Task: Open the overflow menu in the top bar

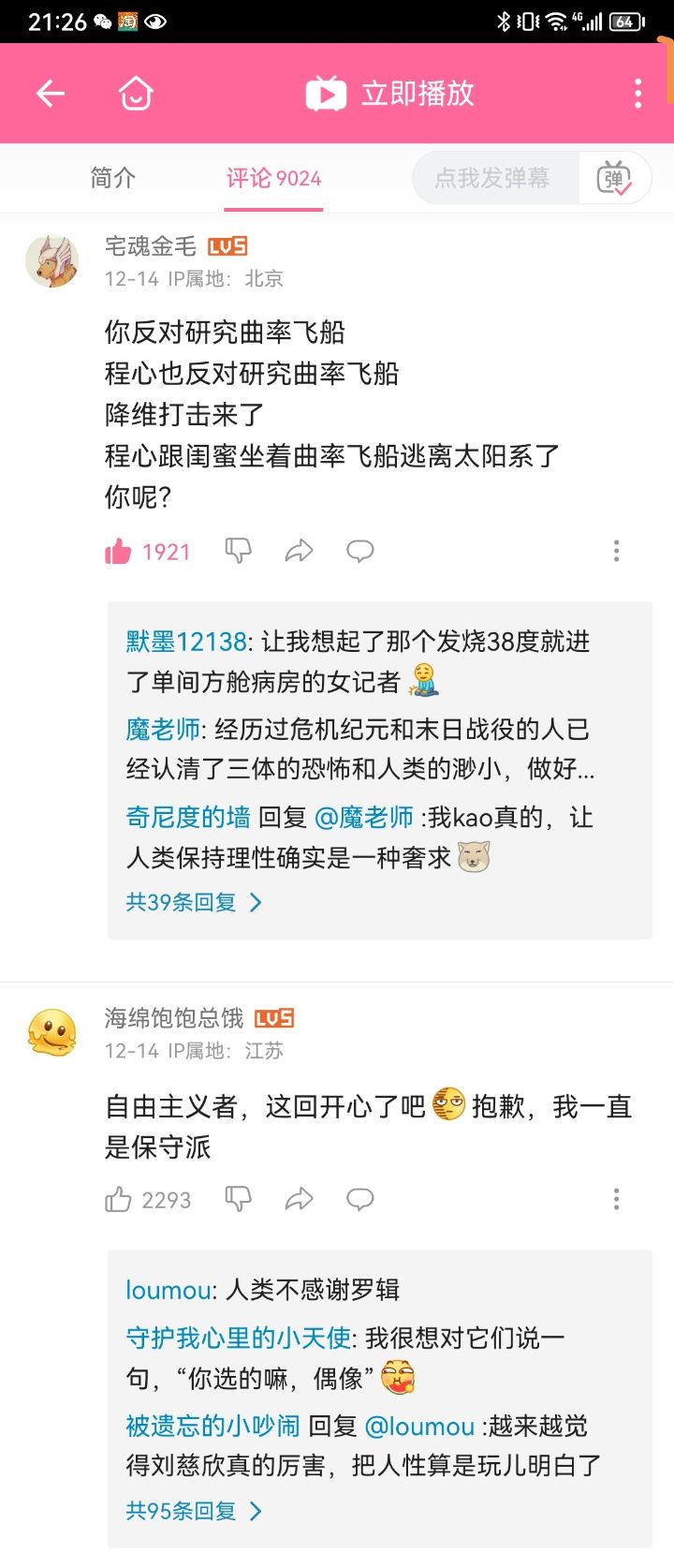Action: click(x=637, y=94)
